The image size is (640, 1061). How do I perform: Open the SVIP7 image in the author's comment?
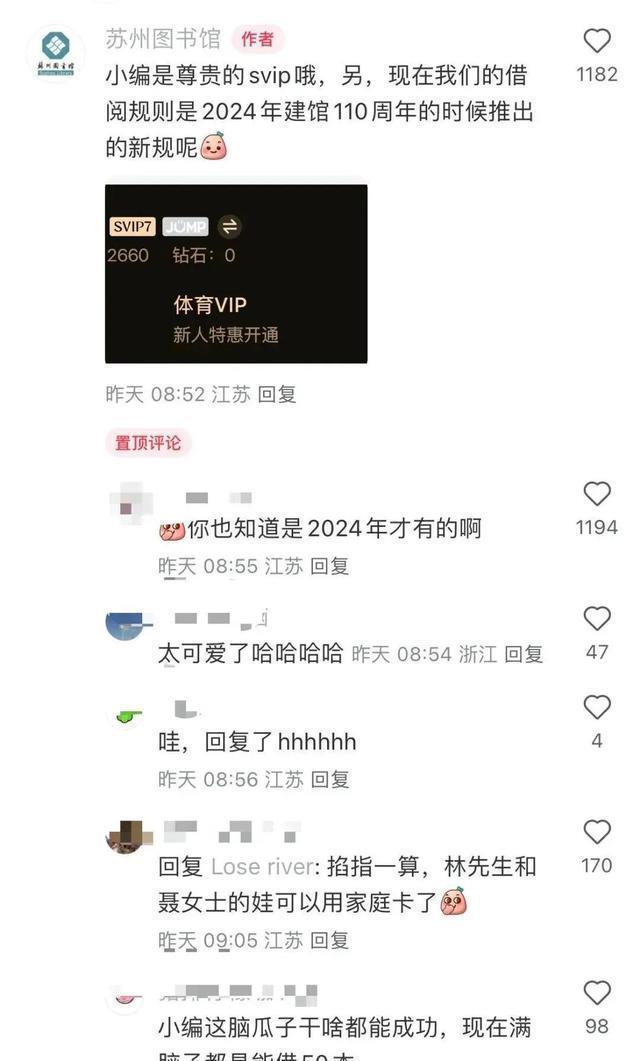[236, 274]
